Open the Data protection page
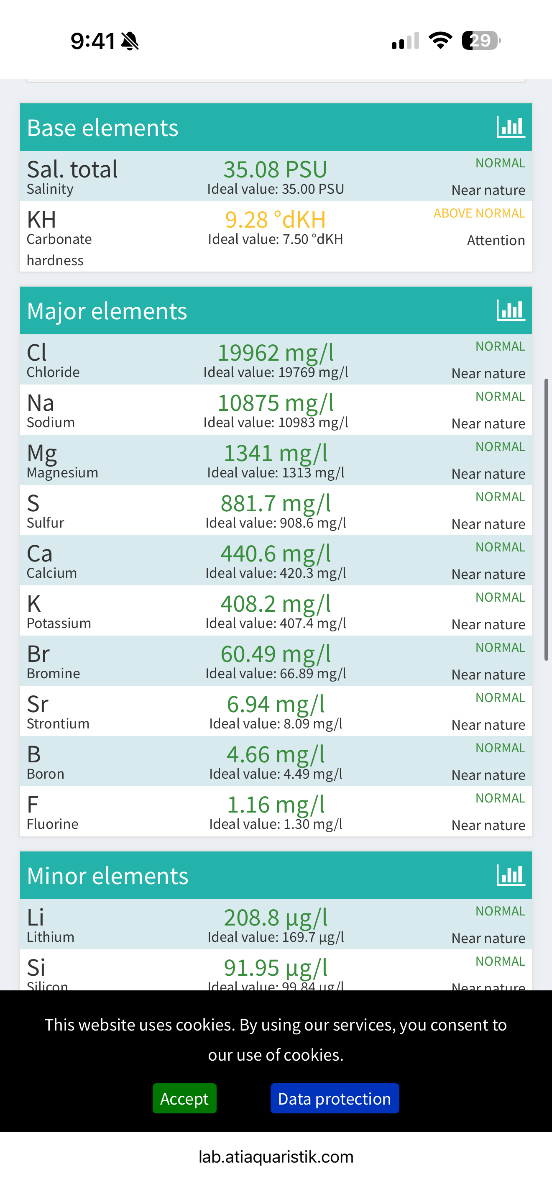 pos(334,1098)
